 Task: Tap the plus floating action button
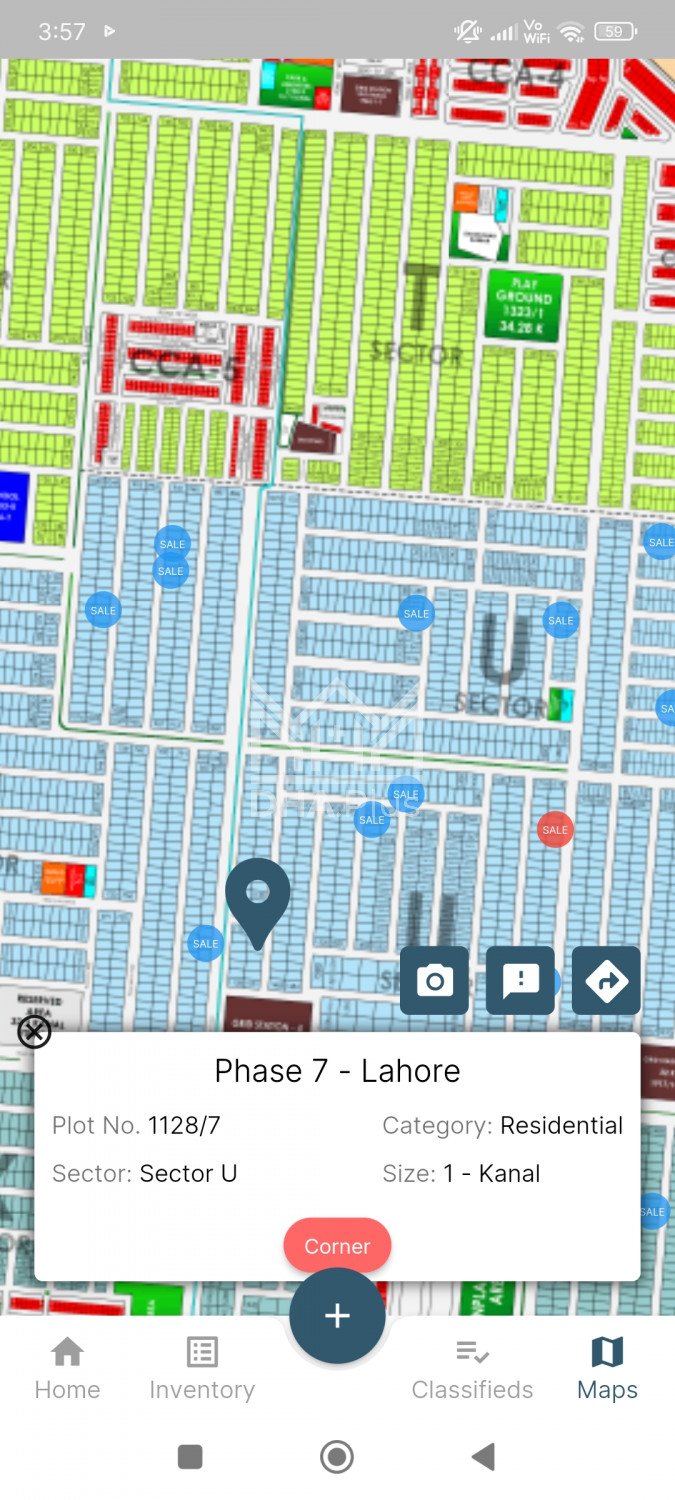point(337,1316)
